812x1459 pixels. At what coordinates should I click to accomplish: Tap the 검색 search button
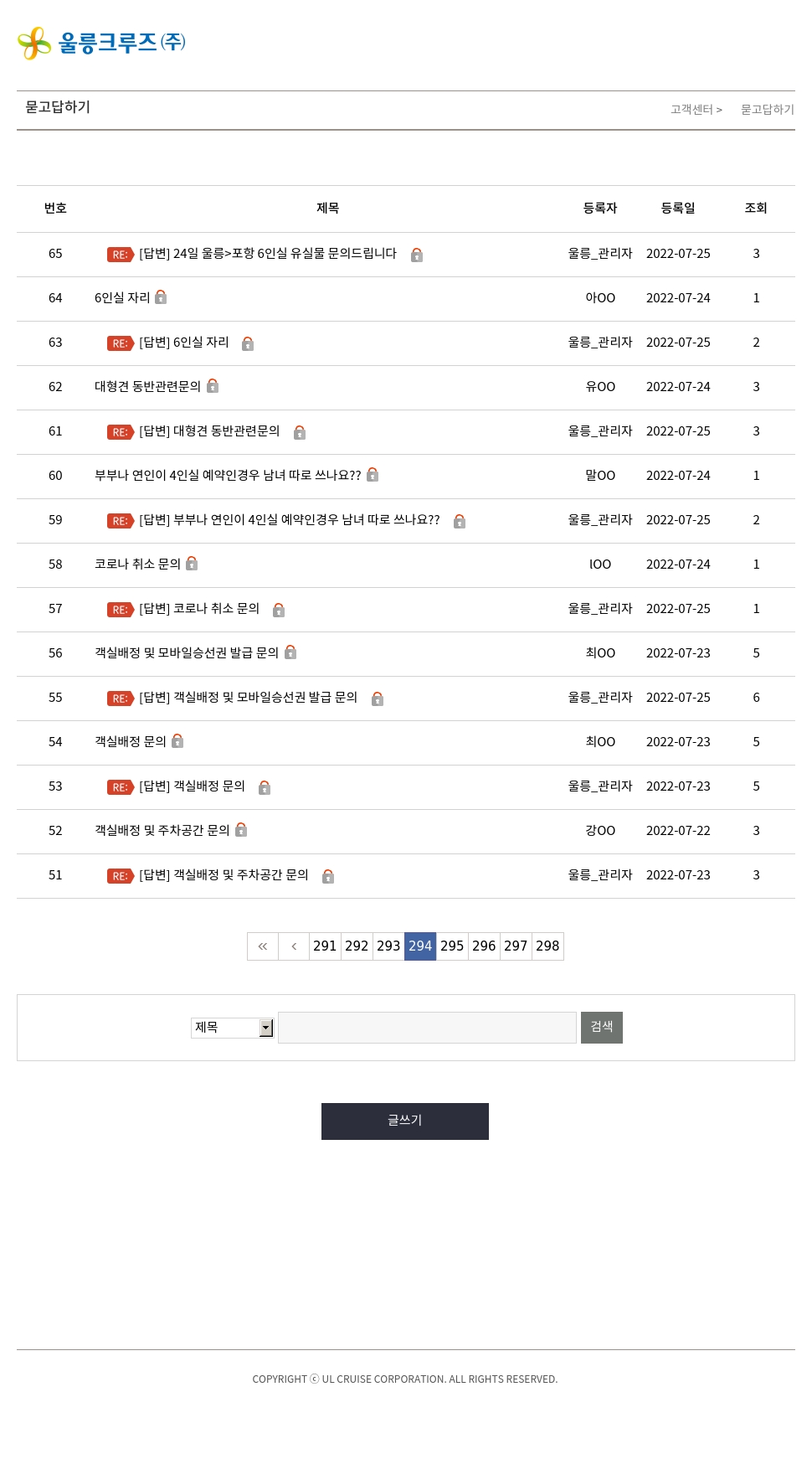601,1028
